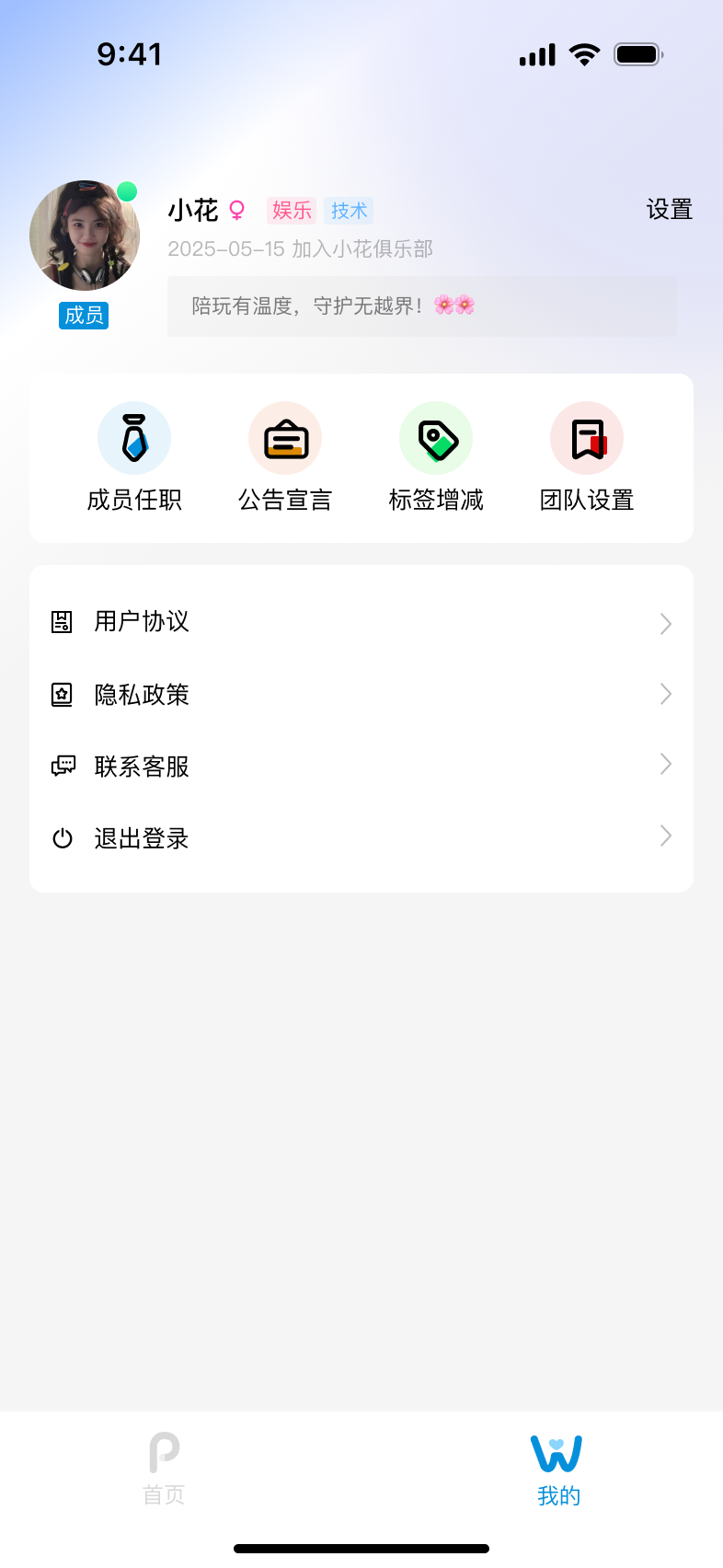Open 公告宣言 shortcut

click(285, 458)
